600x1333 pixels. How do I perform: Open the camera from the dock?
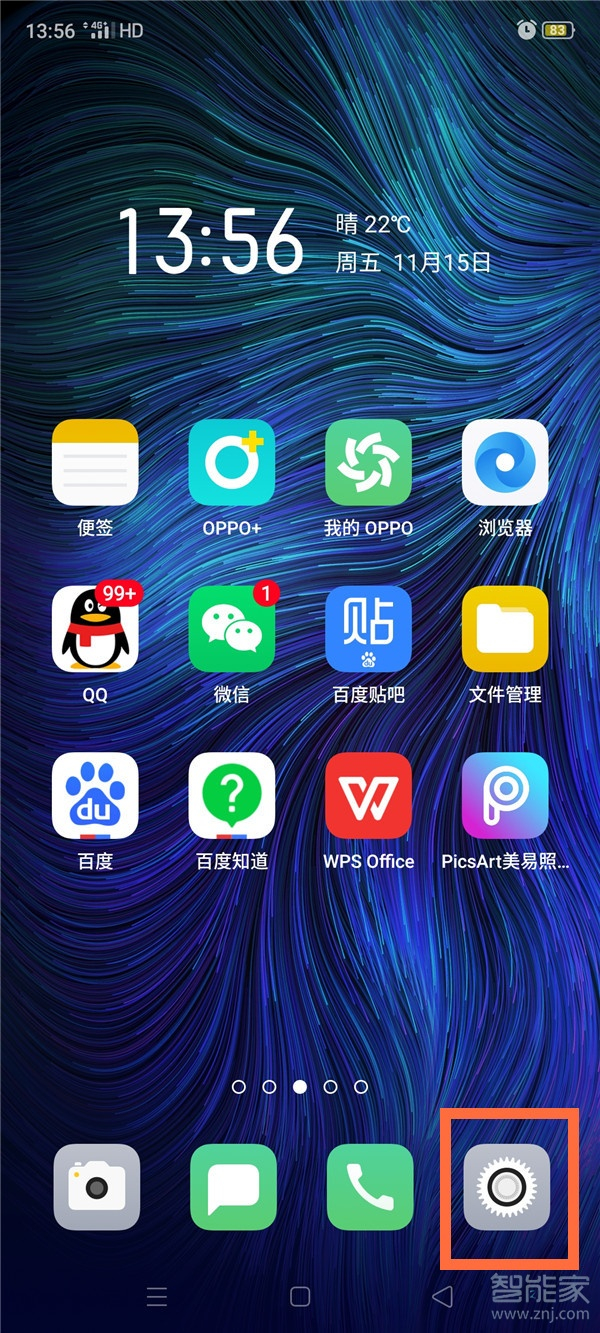pyautogui.click(x=96, y=1187)
